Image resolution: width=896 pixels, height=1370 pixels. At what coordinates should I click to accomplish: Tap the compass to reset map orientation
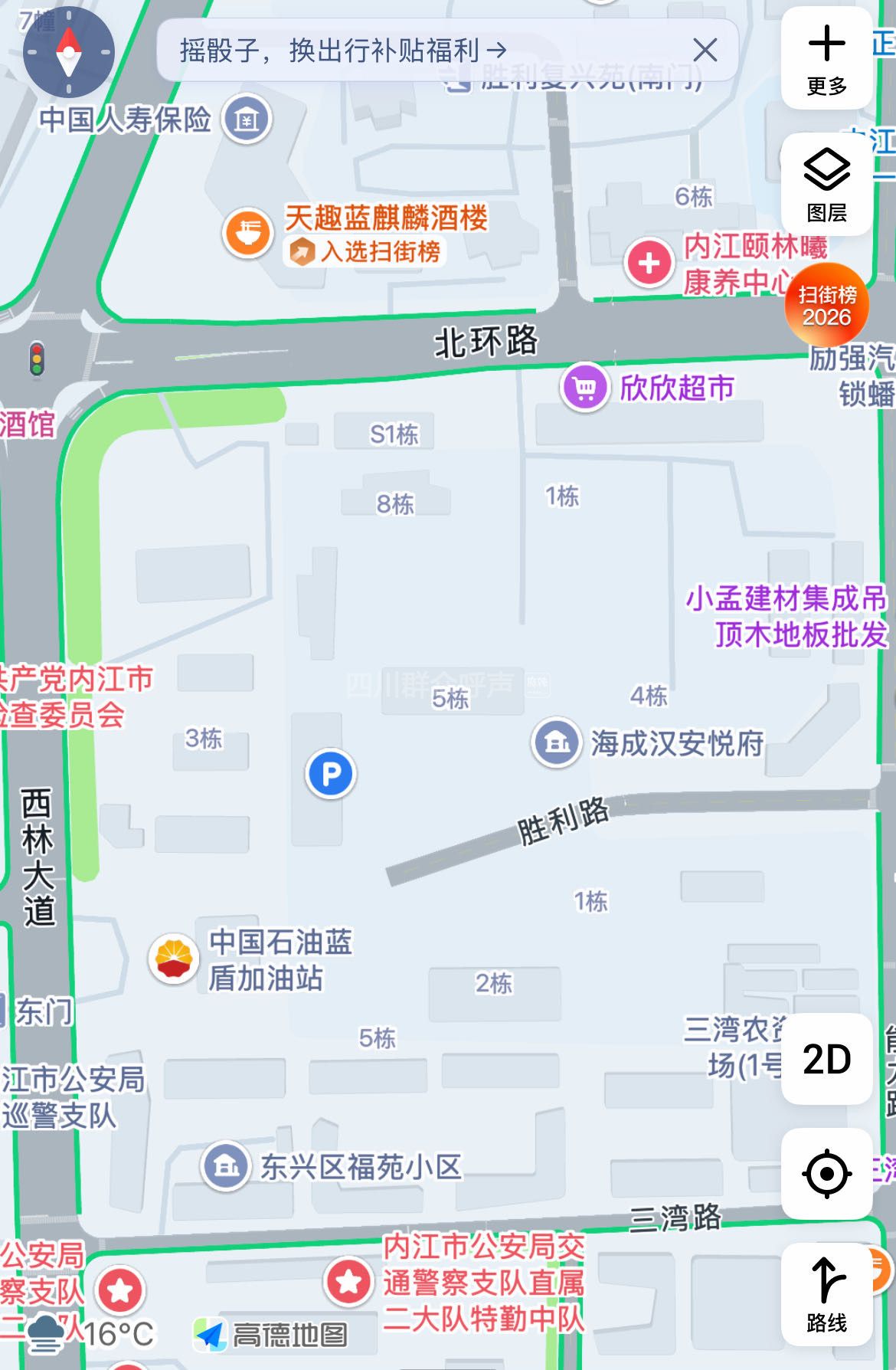(x=69, y=52)
